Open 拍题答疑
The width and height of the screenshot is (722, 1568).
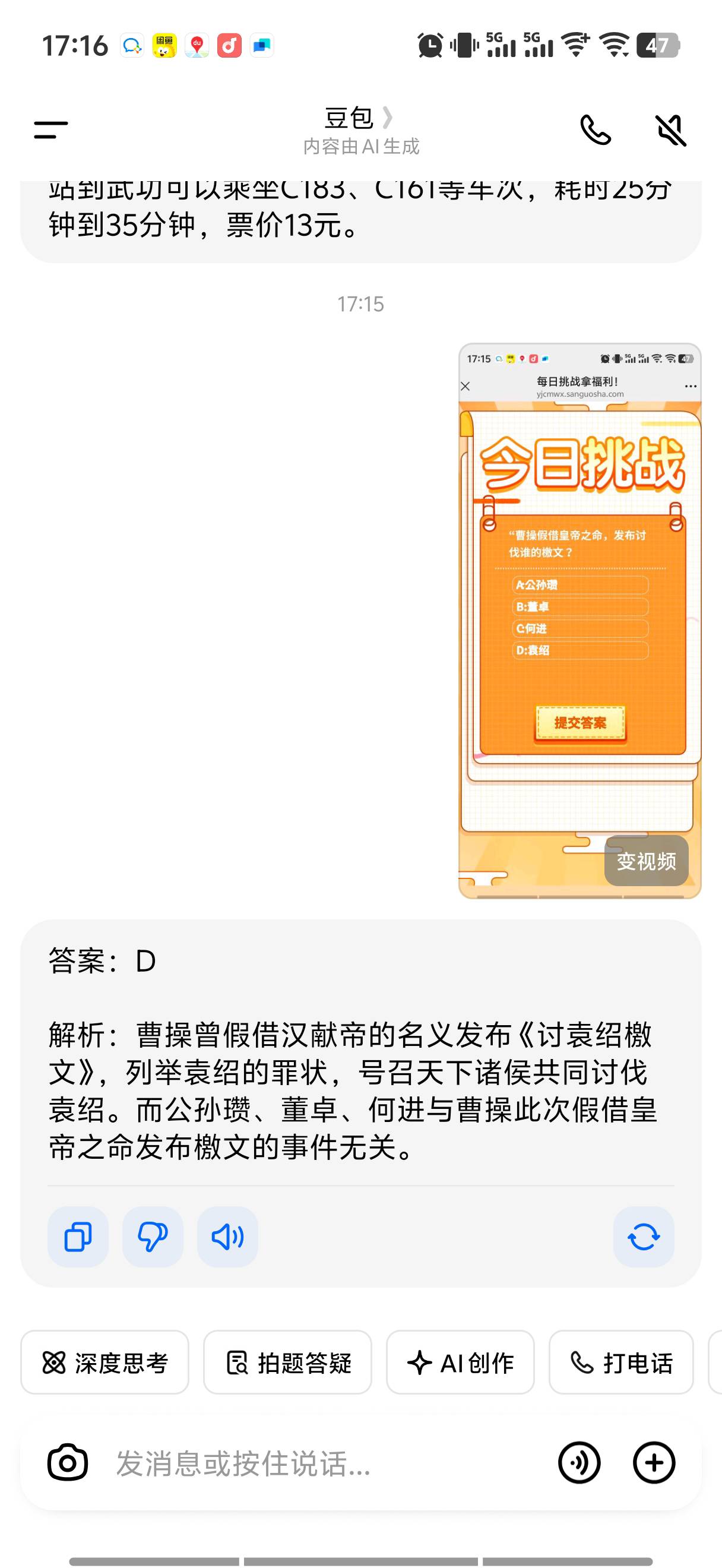point(288,1363)
